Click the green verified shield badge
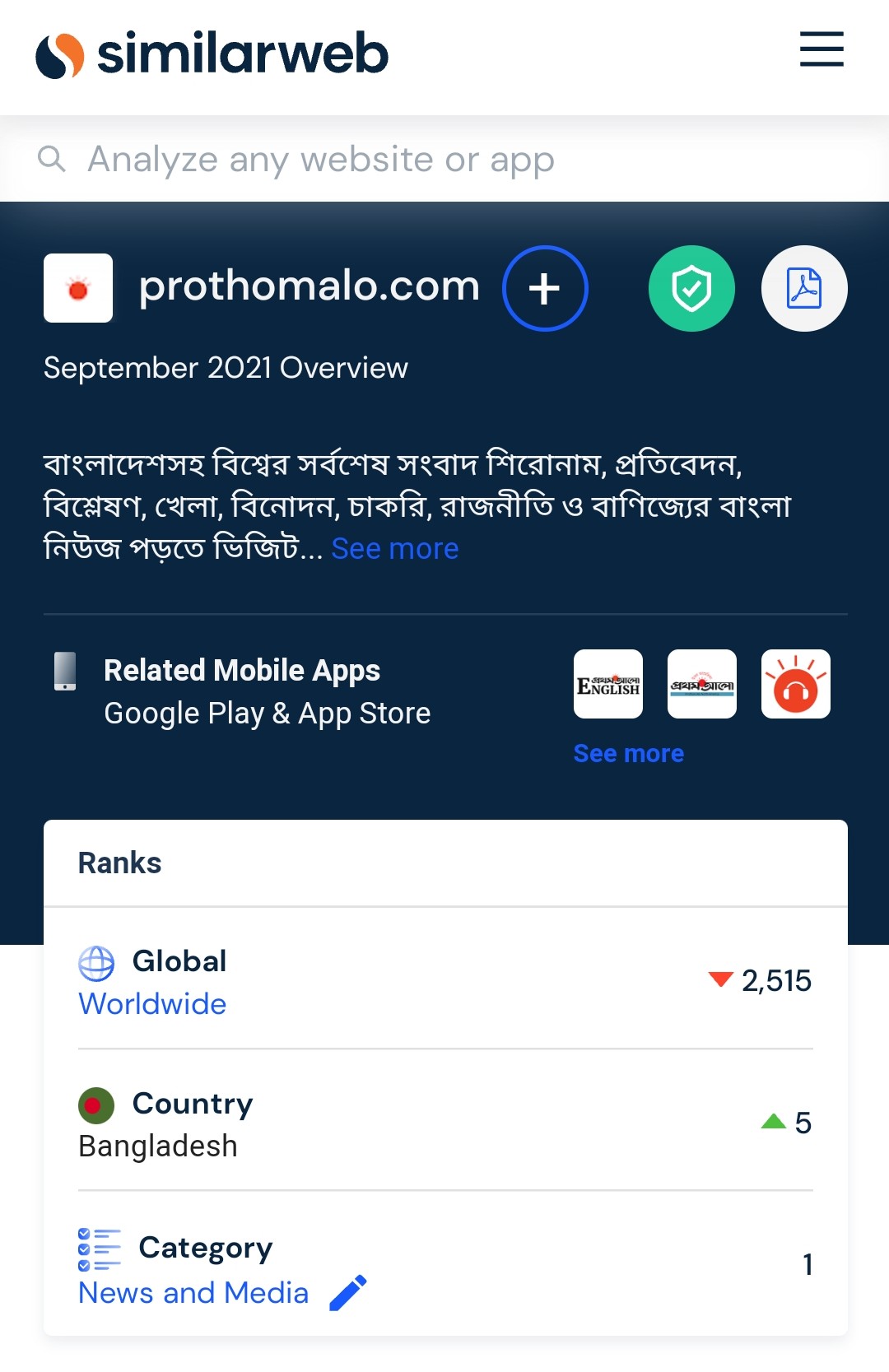The image size is (889, 1372). pyautogui.click(x=691, y=288)
